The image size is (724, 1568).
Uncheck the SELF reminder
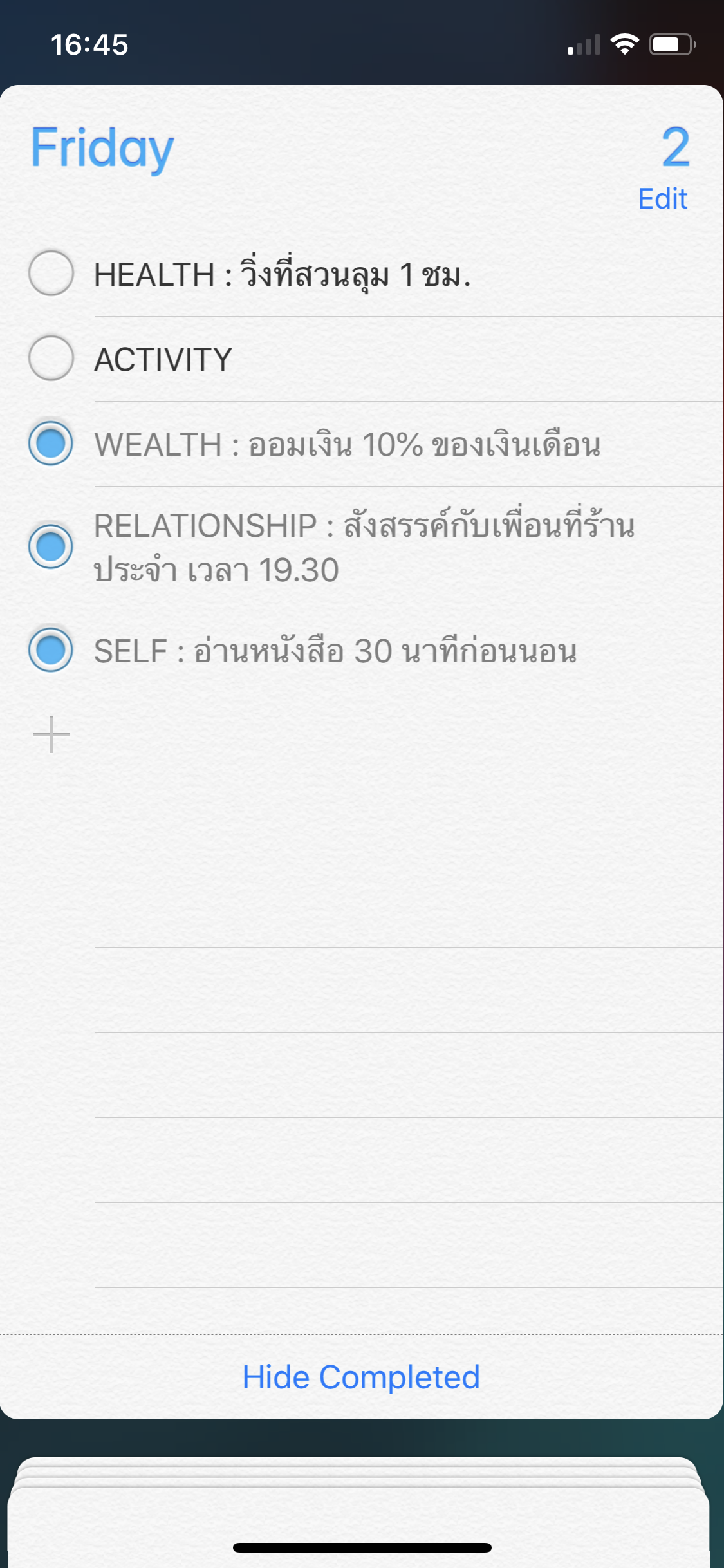click(51, 650)
